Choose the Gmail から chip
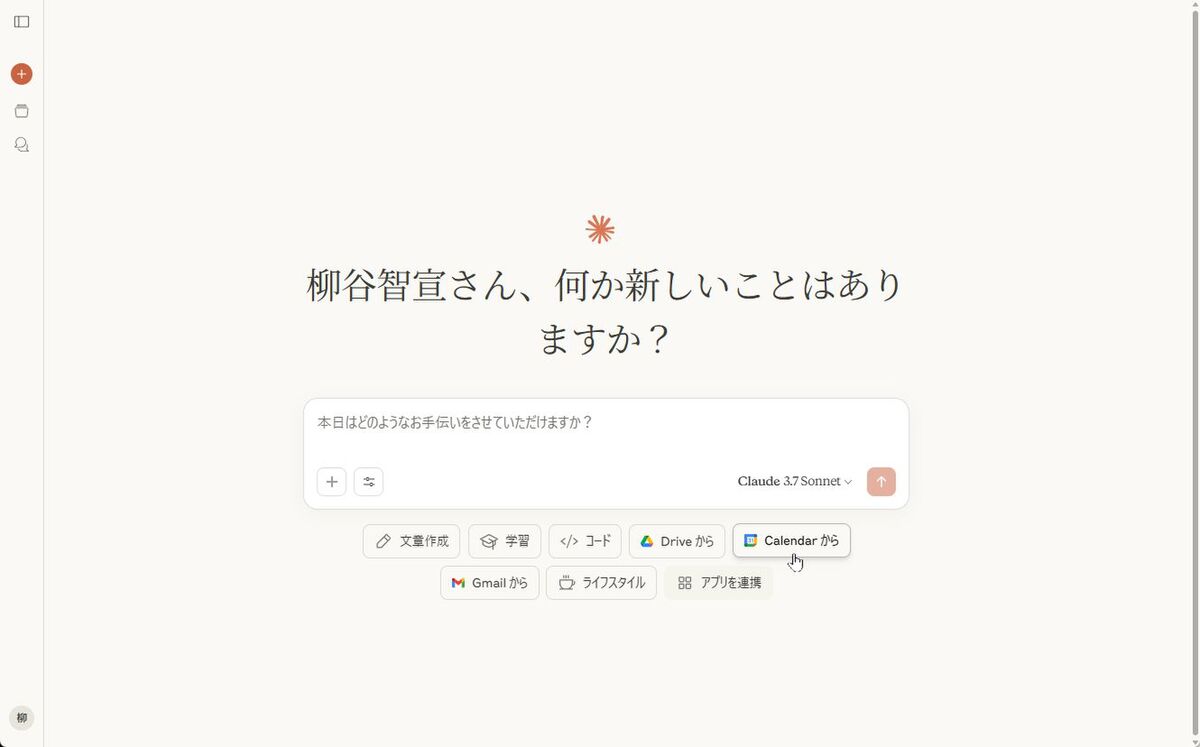This screenshot has width=1200, height=747. click(x=489, y=583)
